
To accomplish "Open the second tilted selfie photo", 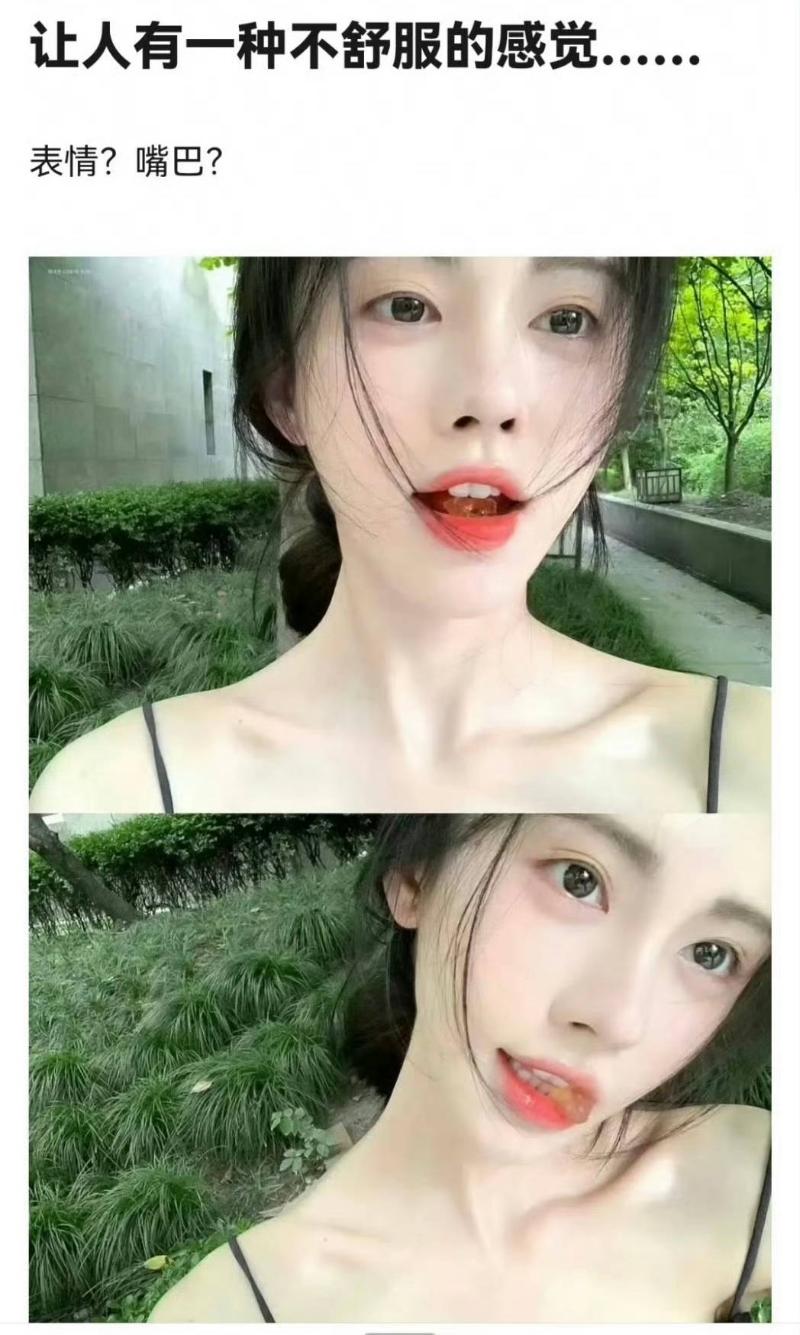I will coord(400,1067).
